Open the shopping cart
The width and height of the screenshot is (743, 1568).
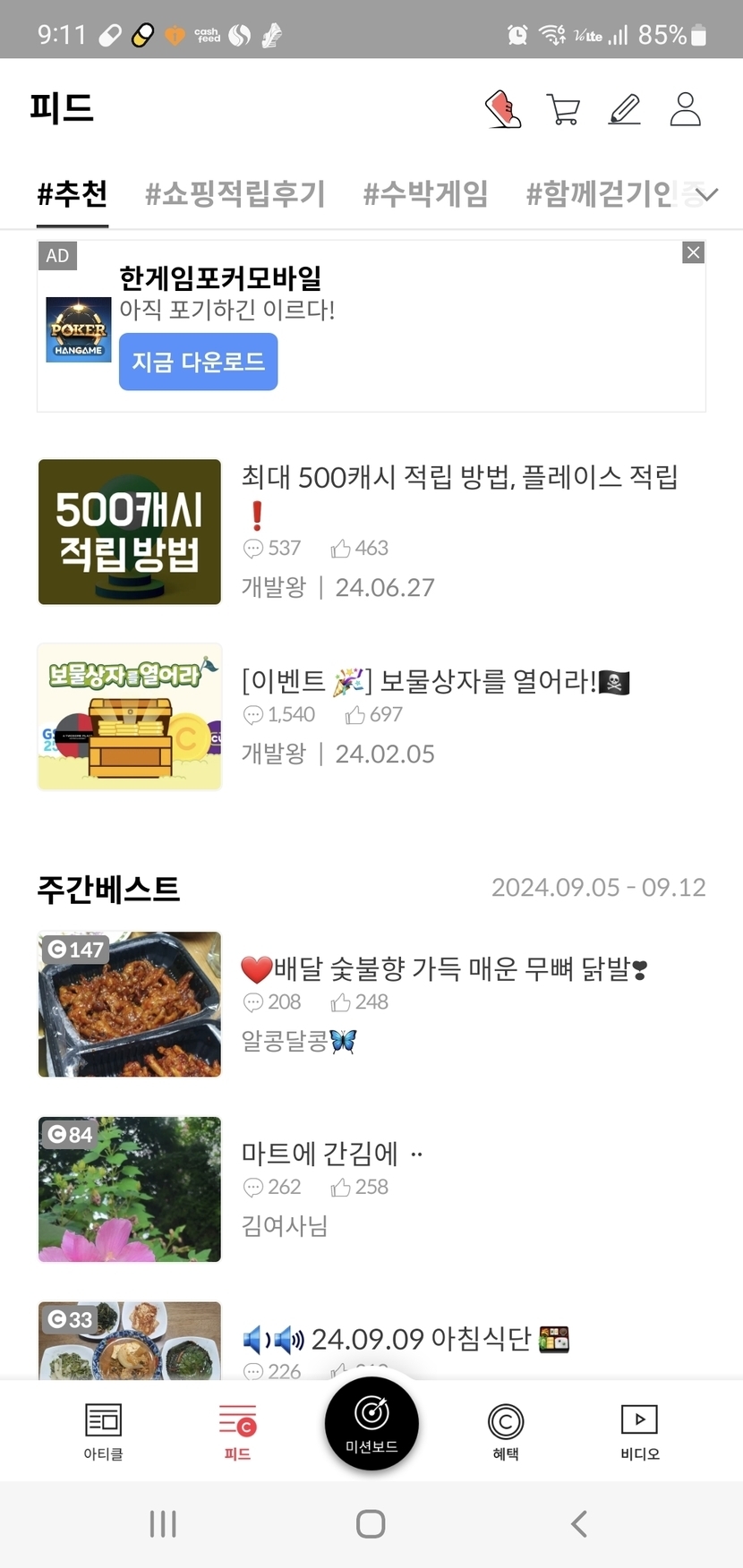point(563,110)
